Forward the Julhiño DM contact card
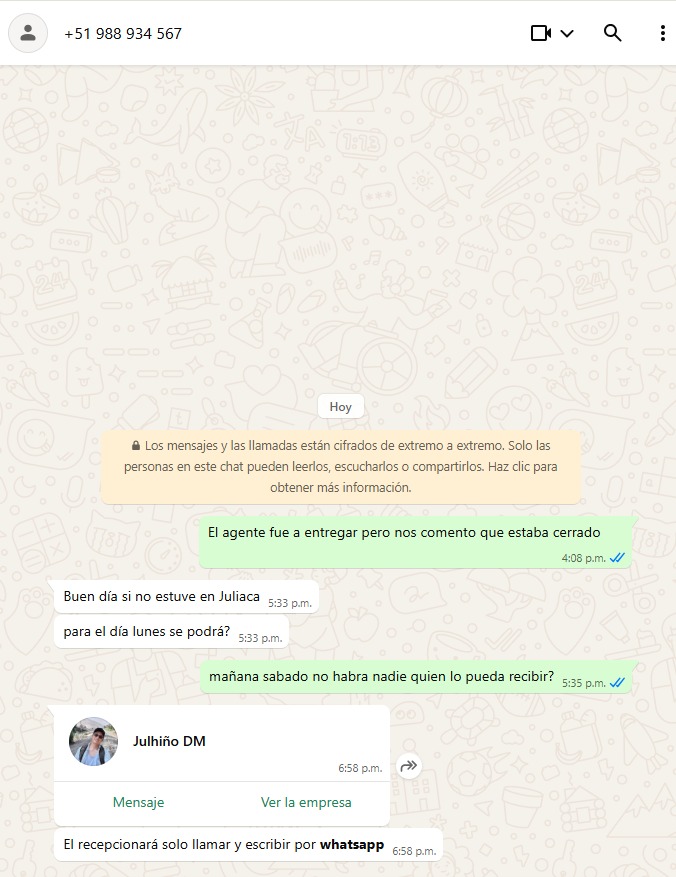The image size is (676, 877). pos(408,766)
